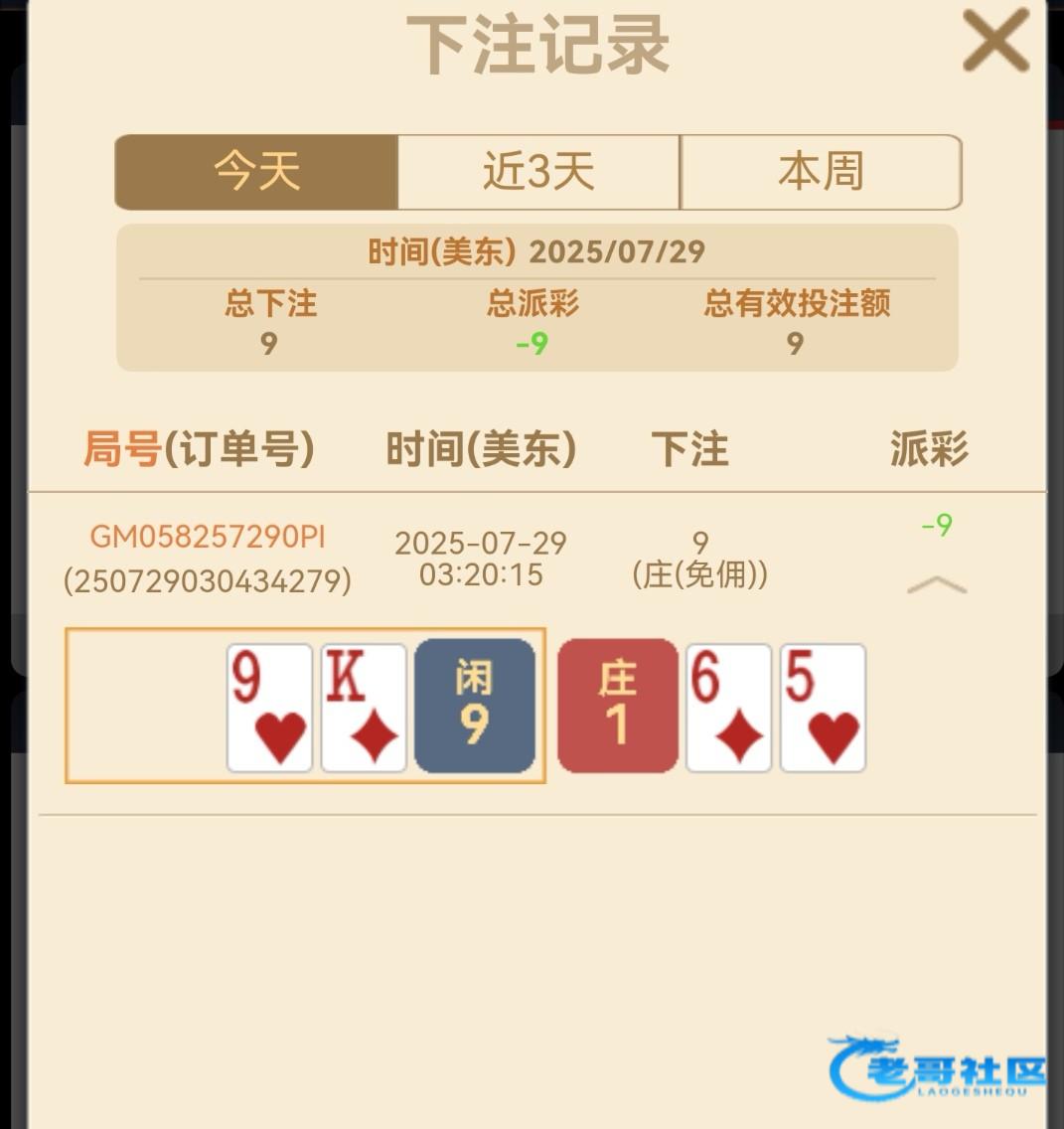Viewport: 1064px width, 1129px height.
Task: Close the 下注记录 dialog
Action: (995, 41)
